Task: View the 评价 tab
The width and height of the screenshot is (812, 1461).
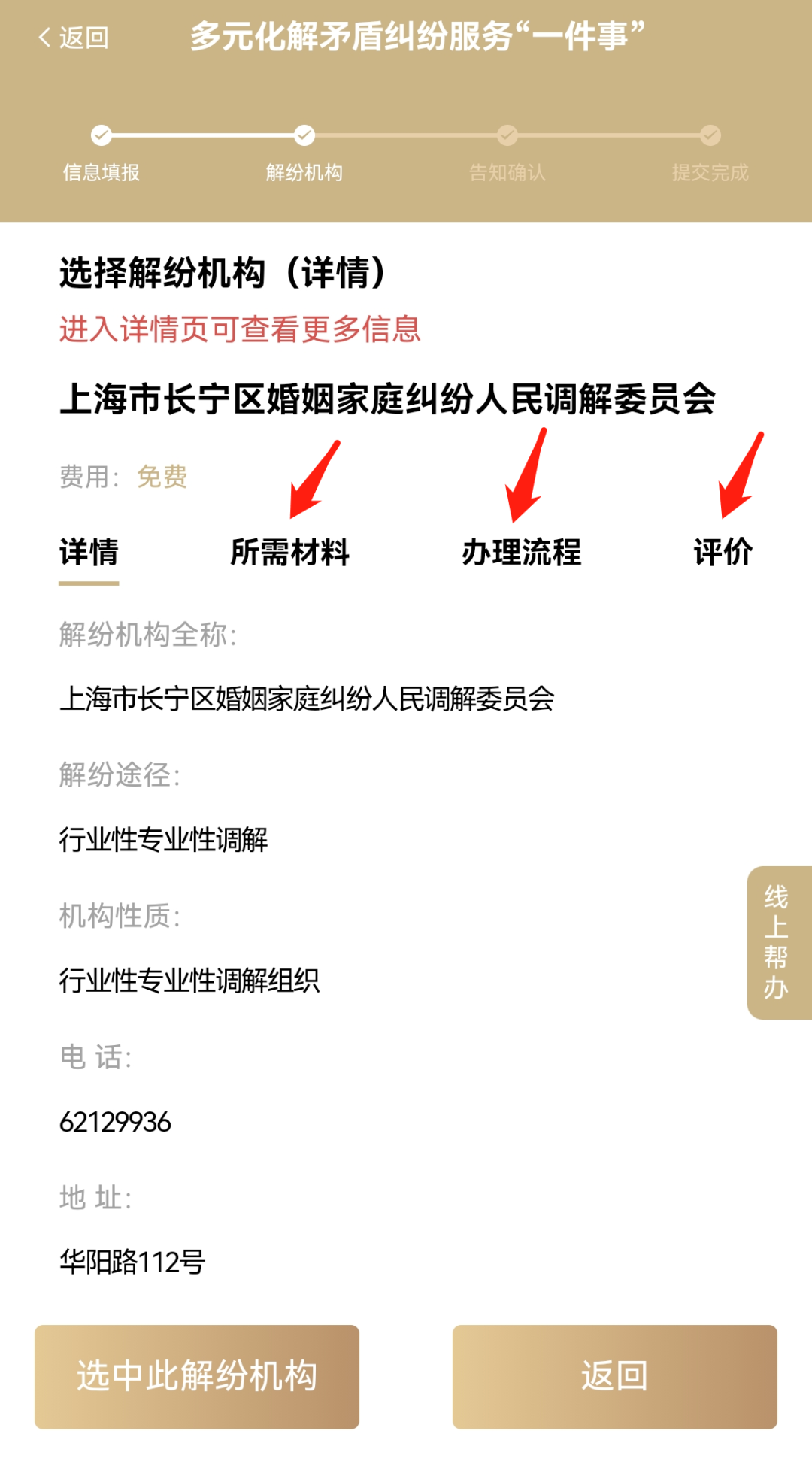Action: [x=723, y=553]
